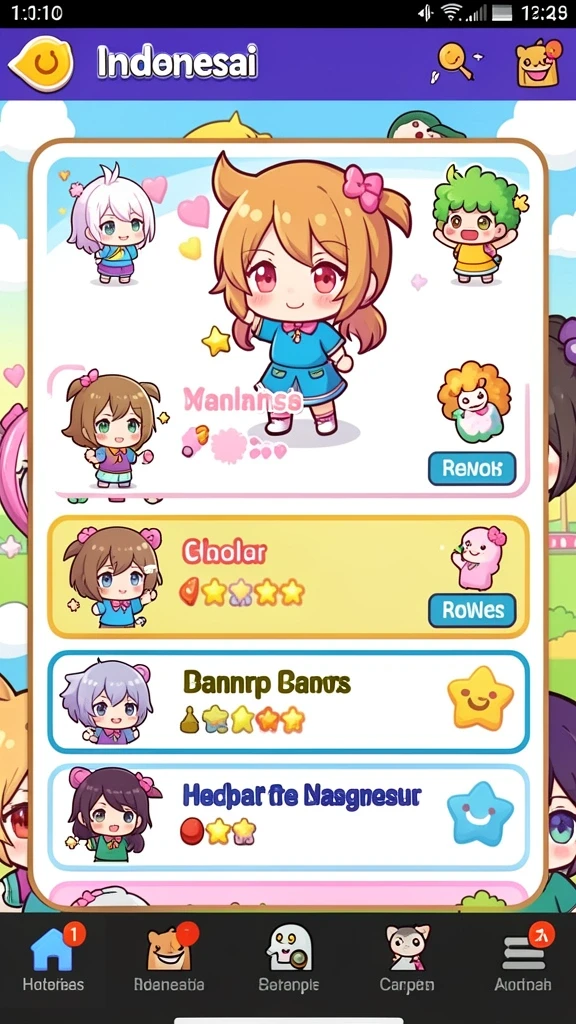Open the search magnifier icon

[455, 61]
